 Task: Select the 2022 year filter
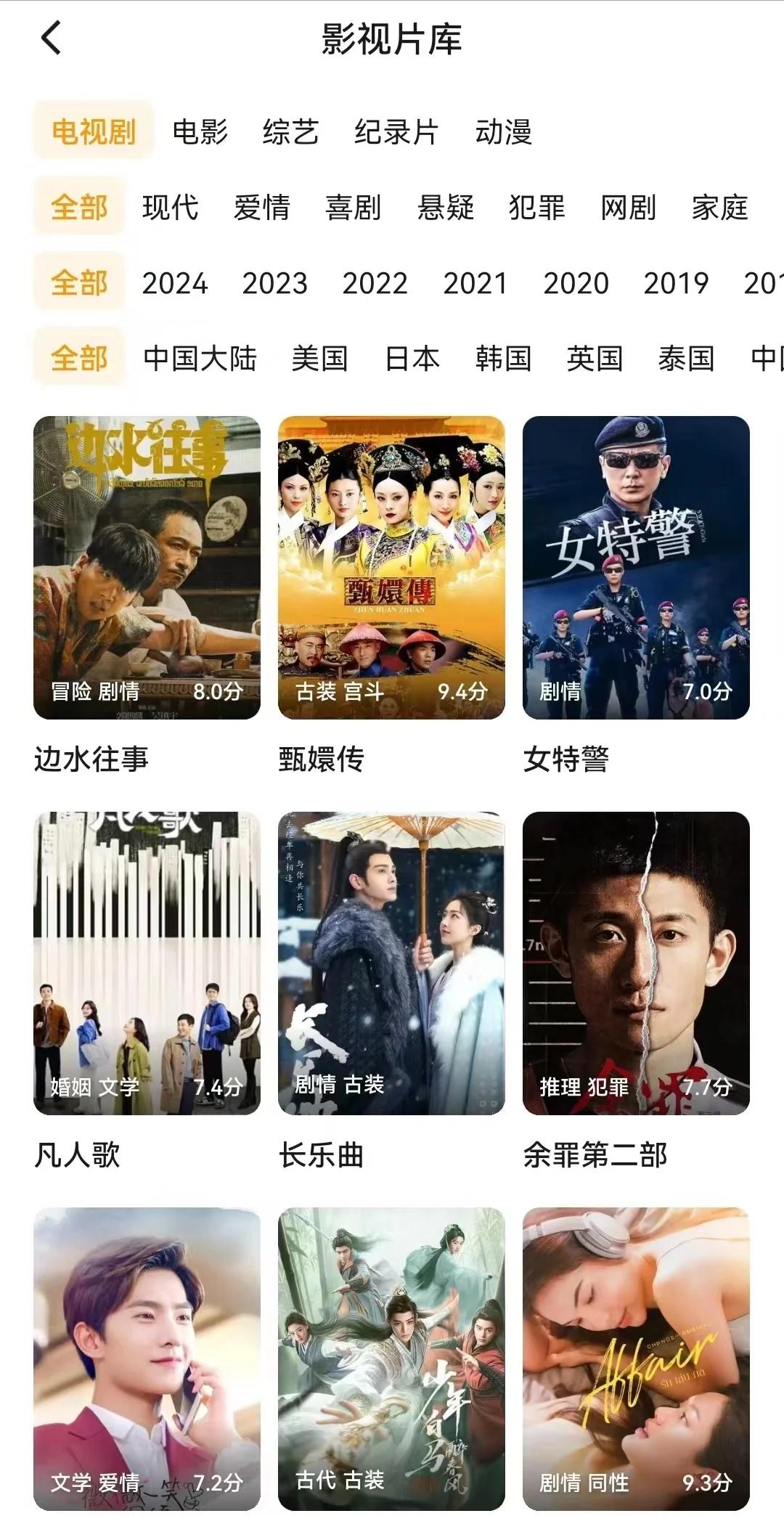(x=375, y=283)
